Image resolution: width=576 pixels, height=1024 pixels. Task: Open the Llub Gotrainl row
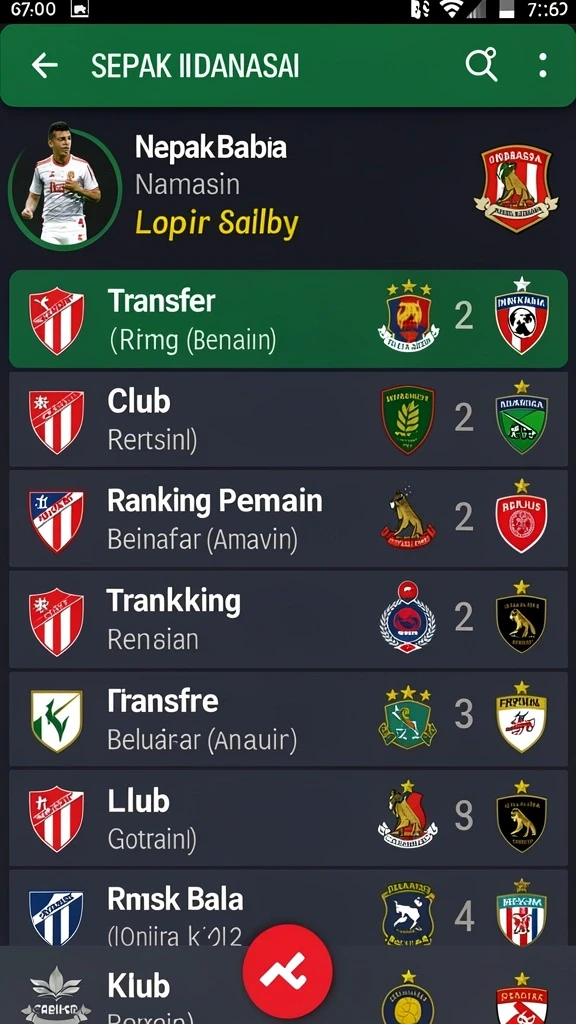tap(288, 818)
